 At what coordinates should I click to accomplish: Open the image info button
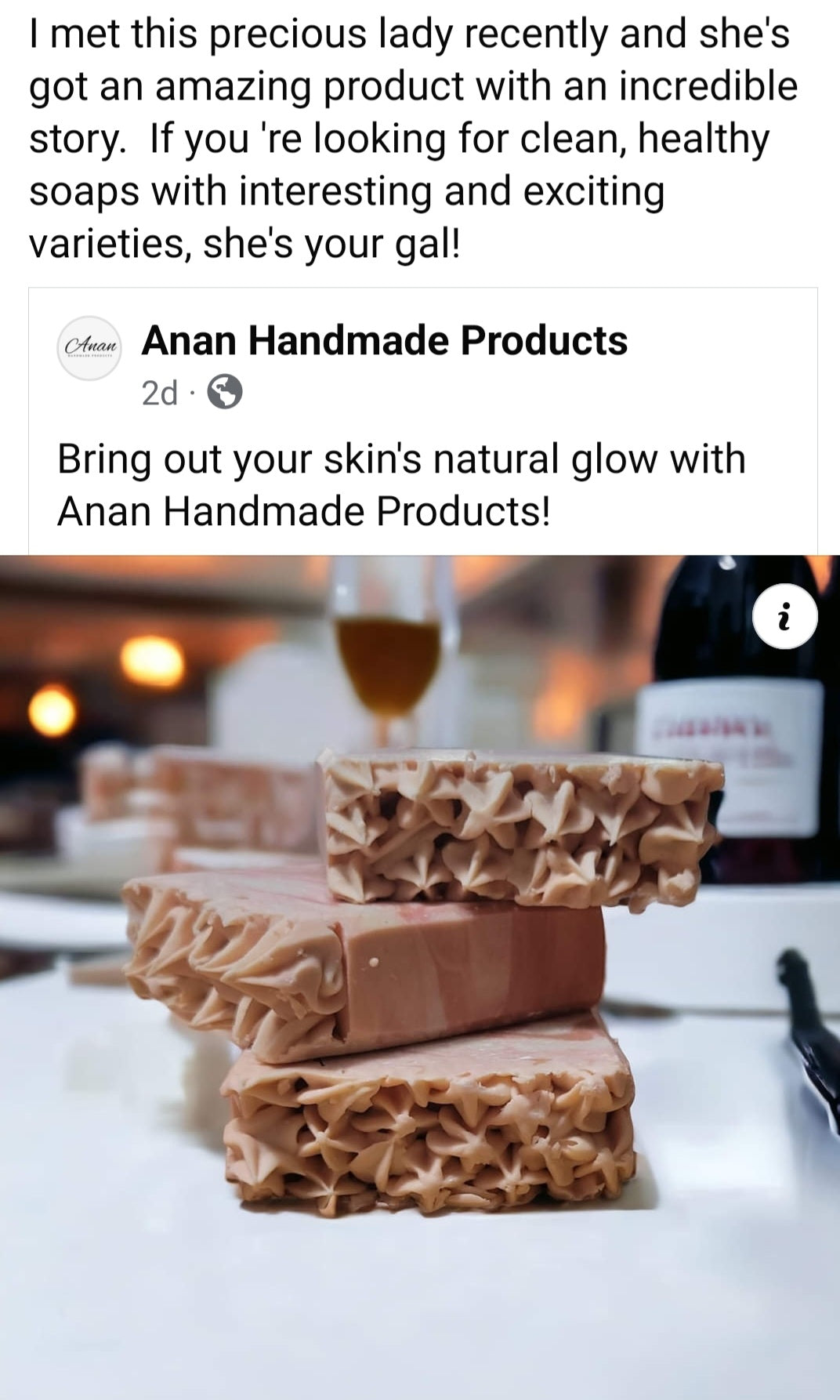click(784, 617)
